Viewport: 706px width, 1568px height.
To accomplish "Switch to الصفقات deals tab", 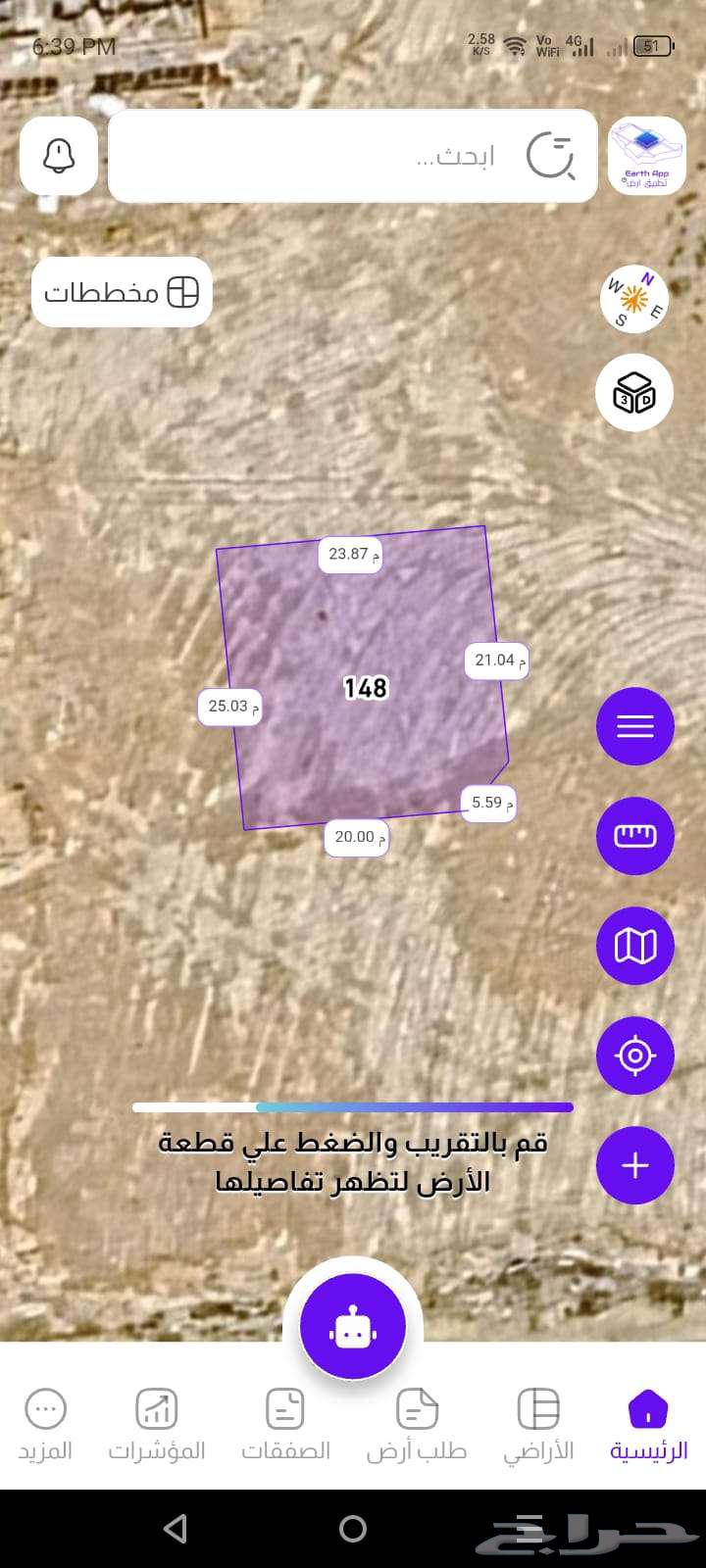I will pos(285,1426).
